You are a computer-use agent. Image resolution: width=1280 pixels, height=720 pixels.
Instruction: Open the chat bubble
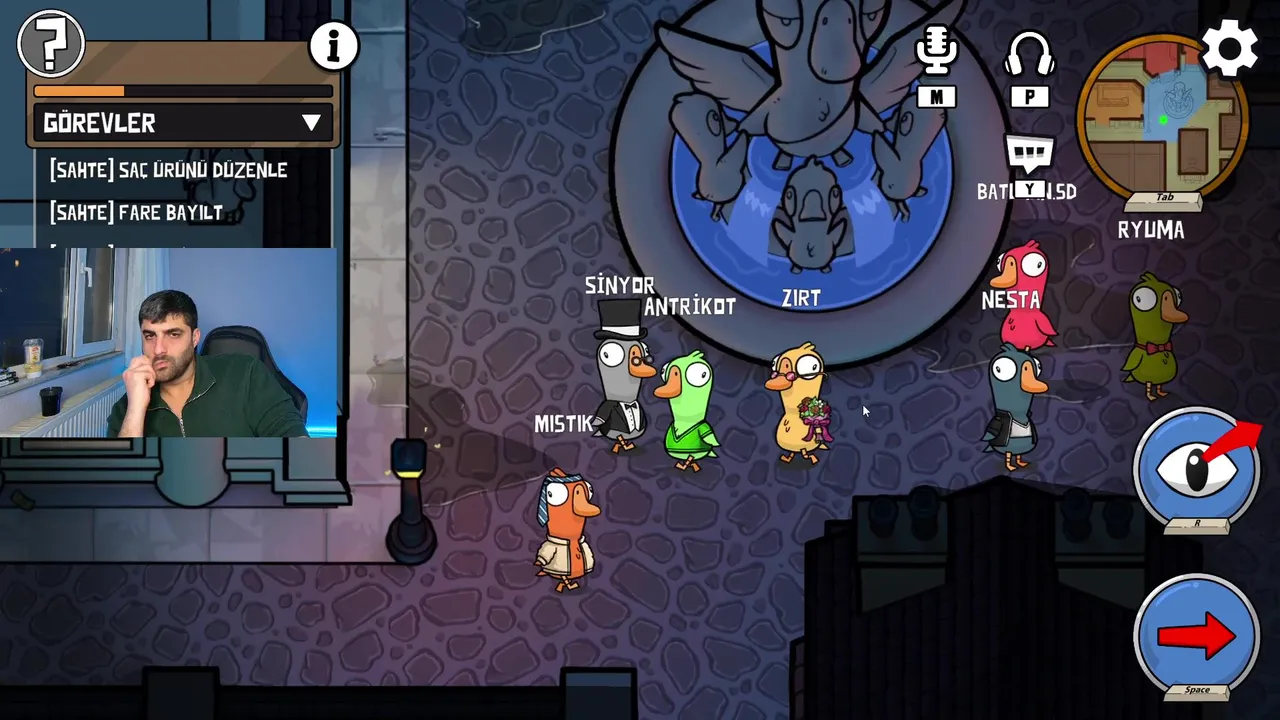click(1029, 156)
